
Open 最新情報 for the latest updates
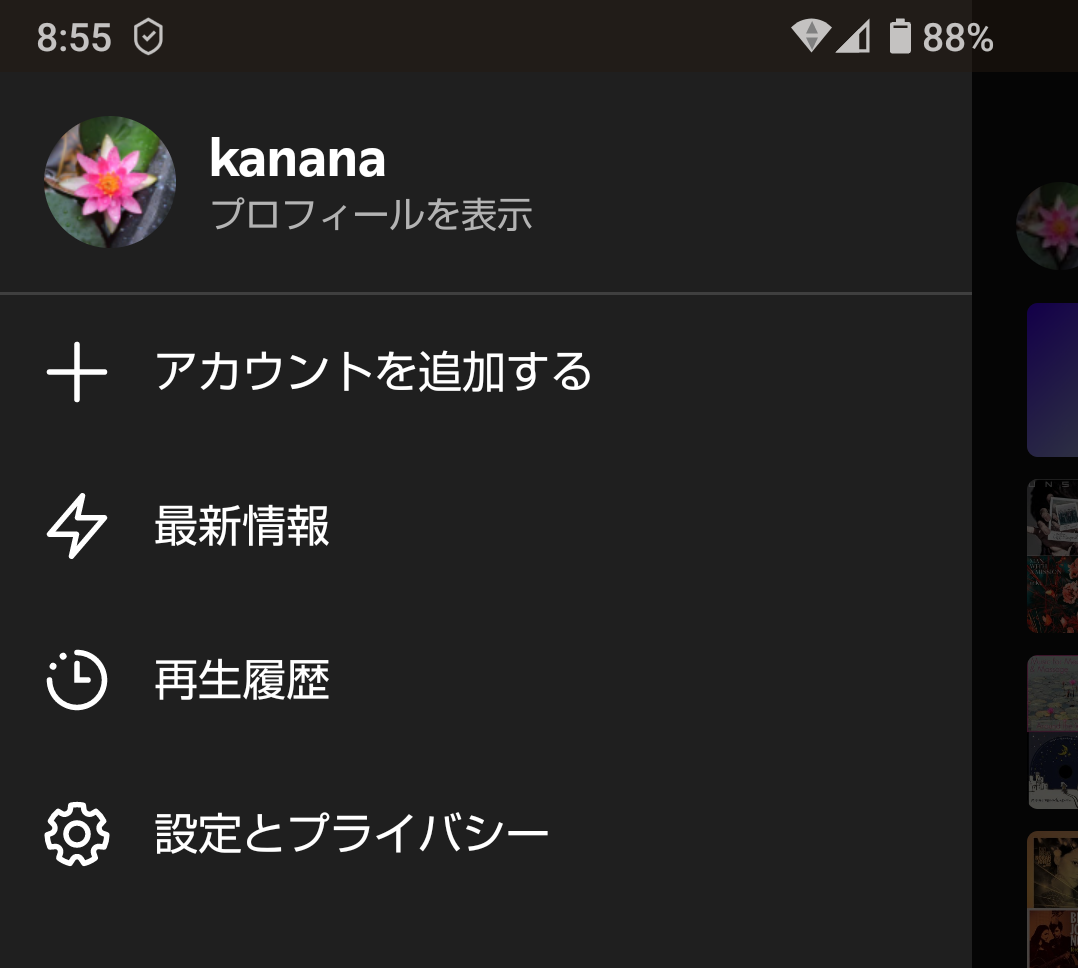tap(242, 526)
